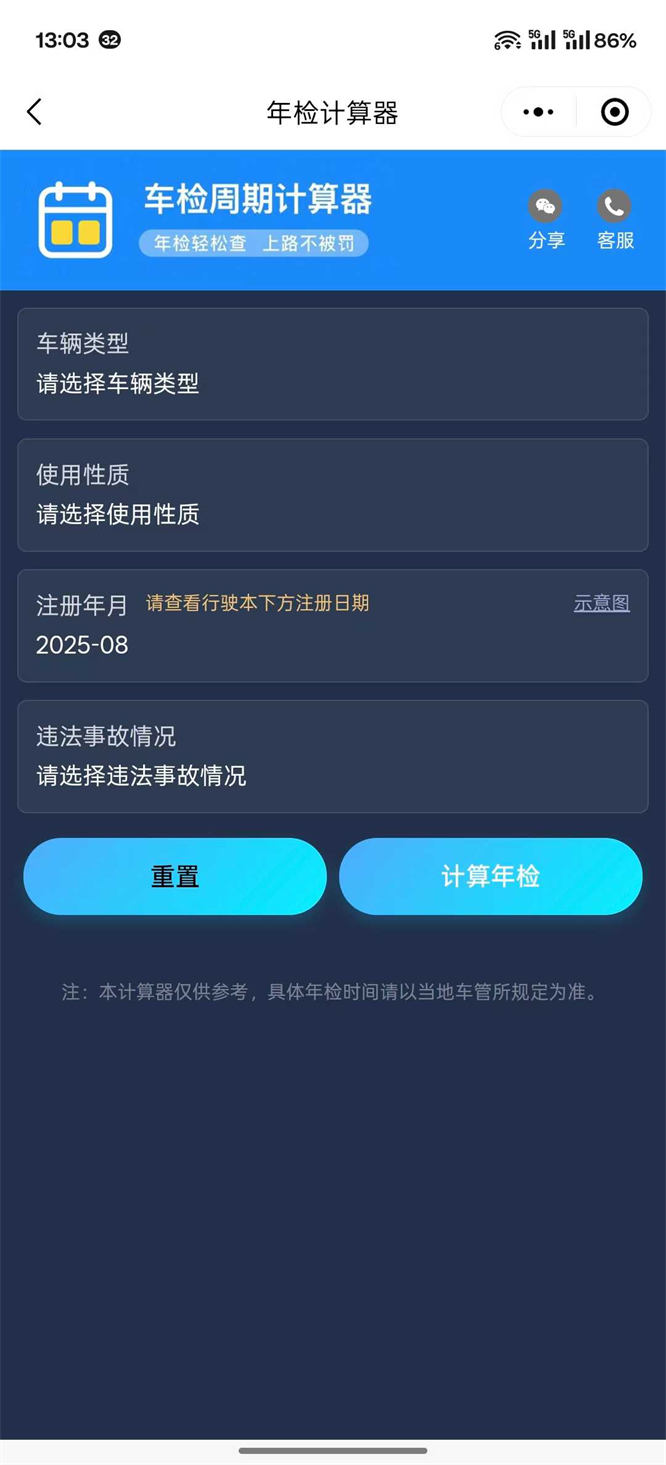Open the mini program more-options menu
This screenshot has width=666, height=1465.
tap(538, 112)
